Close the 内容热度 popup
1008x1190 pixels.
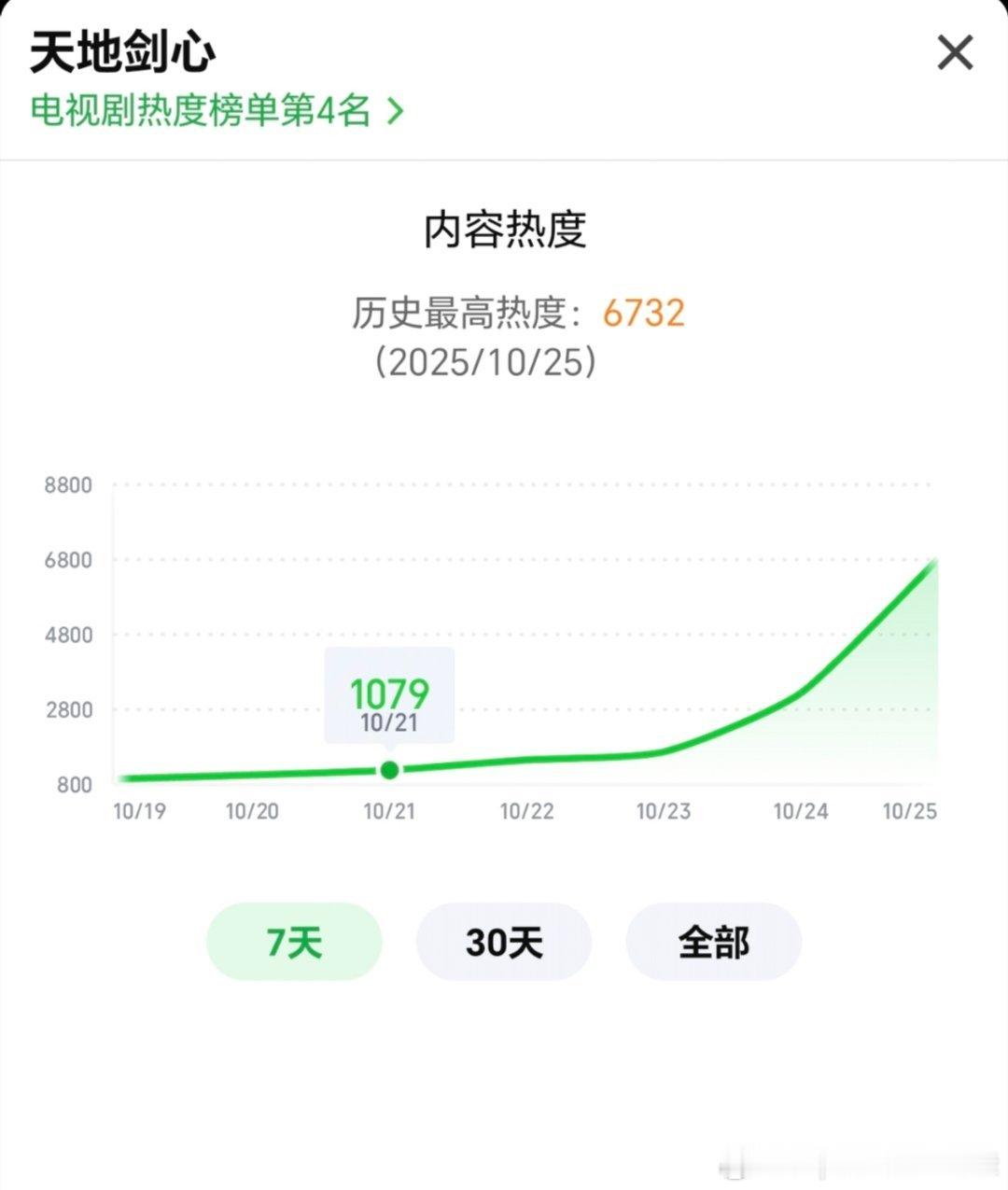[x=954, y=53]
